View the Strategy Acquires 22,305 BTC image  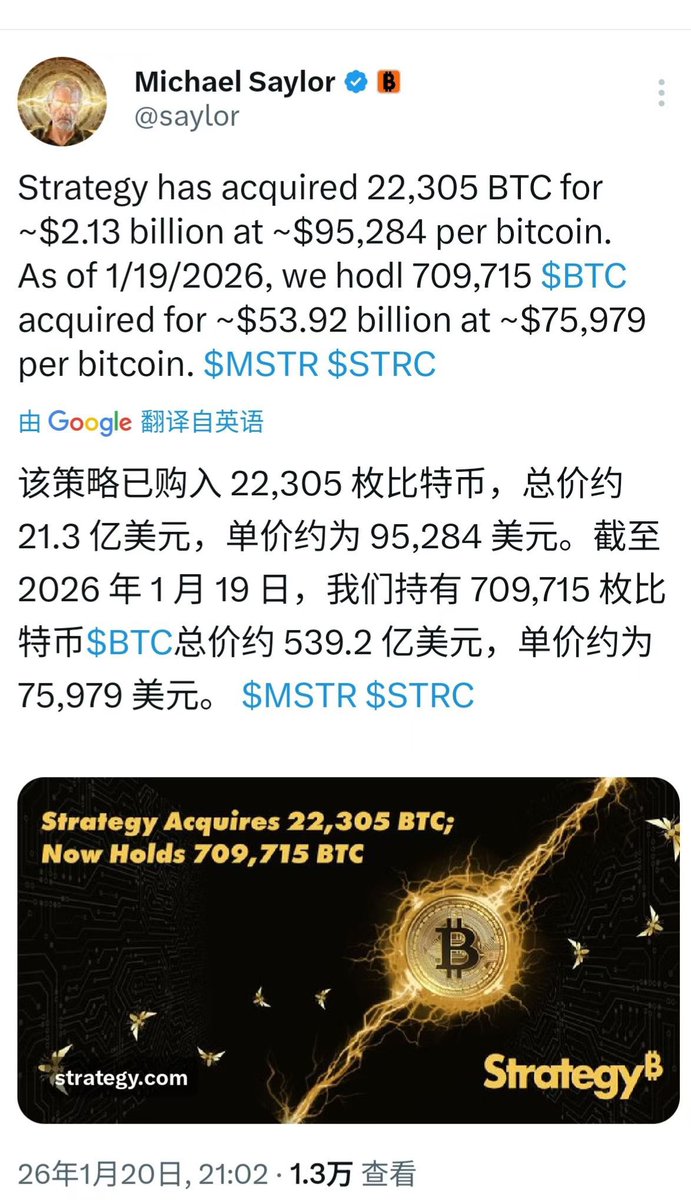349,950
